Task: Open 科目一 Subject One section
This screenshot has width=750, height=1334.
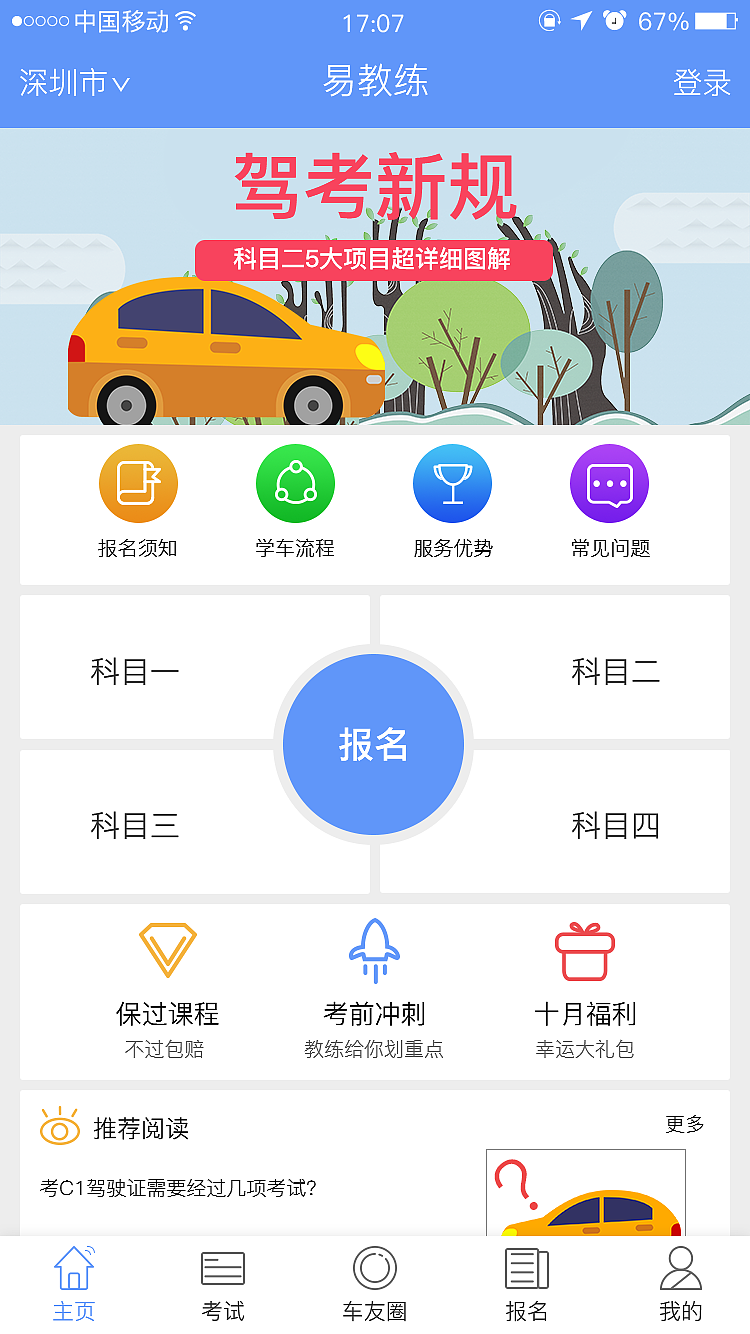Action: tap(137, 671)
